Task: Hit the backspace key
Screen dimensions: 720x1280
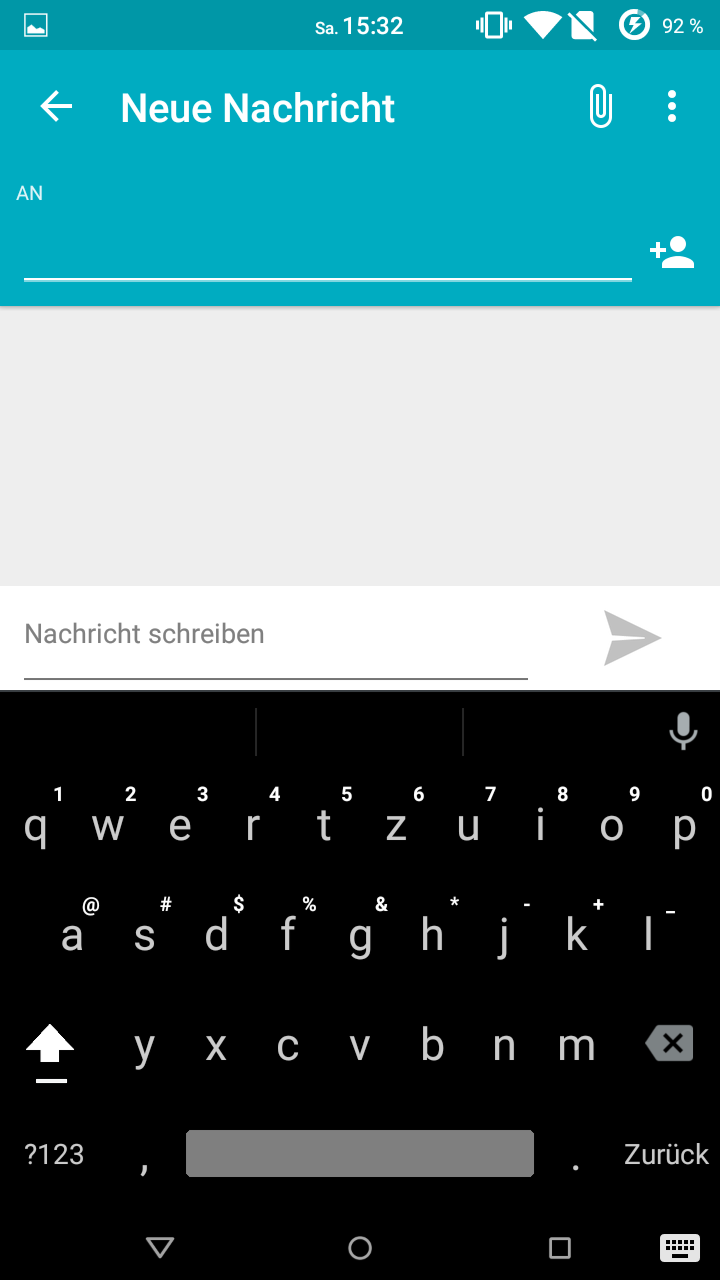Action: (x=670, y=1045)
